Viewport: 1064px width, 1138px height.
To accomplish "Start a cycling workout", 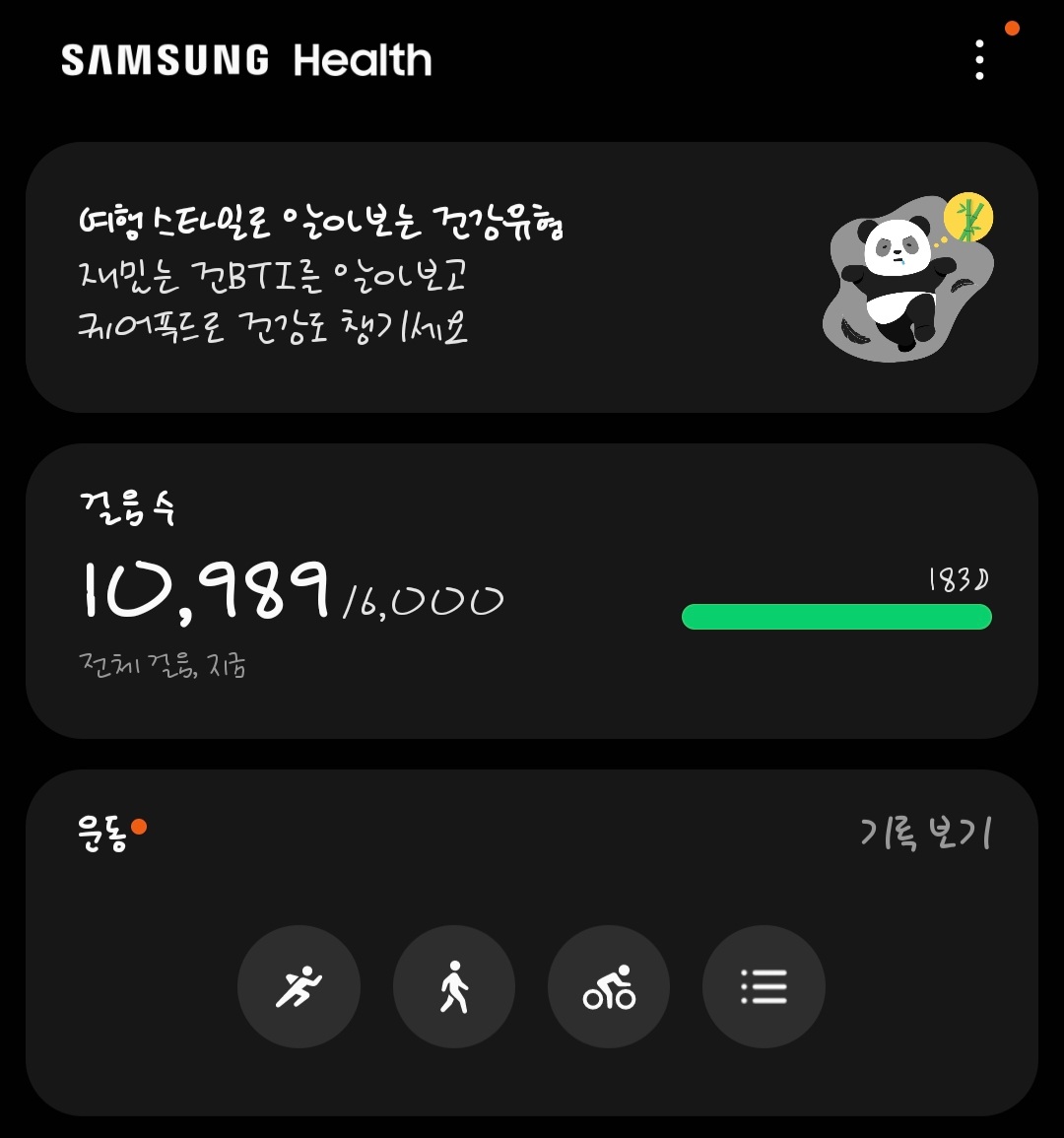I will (609, 986).
